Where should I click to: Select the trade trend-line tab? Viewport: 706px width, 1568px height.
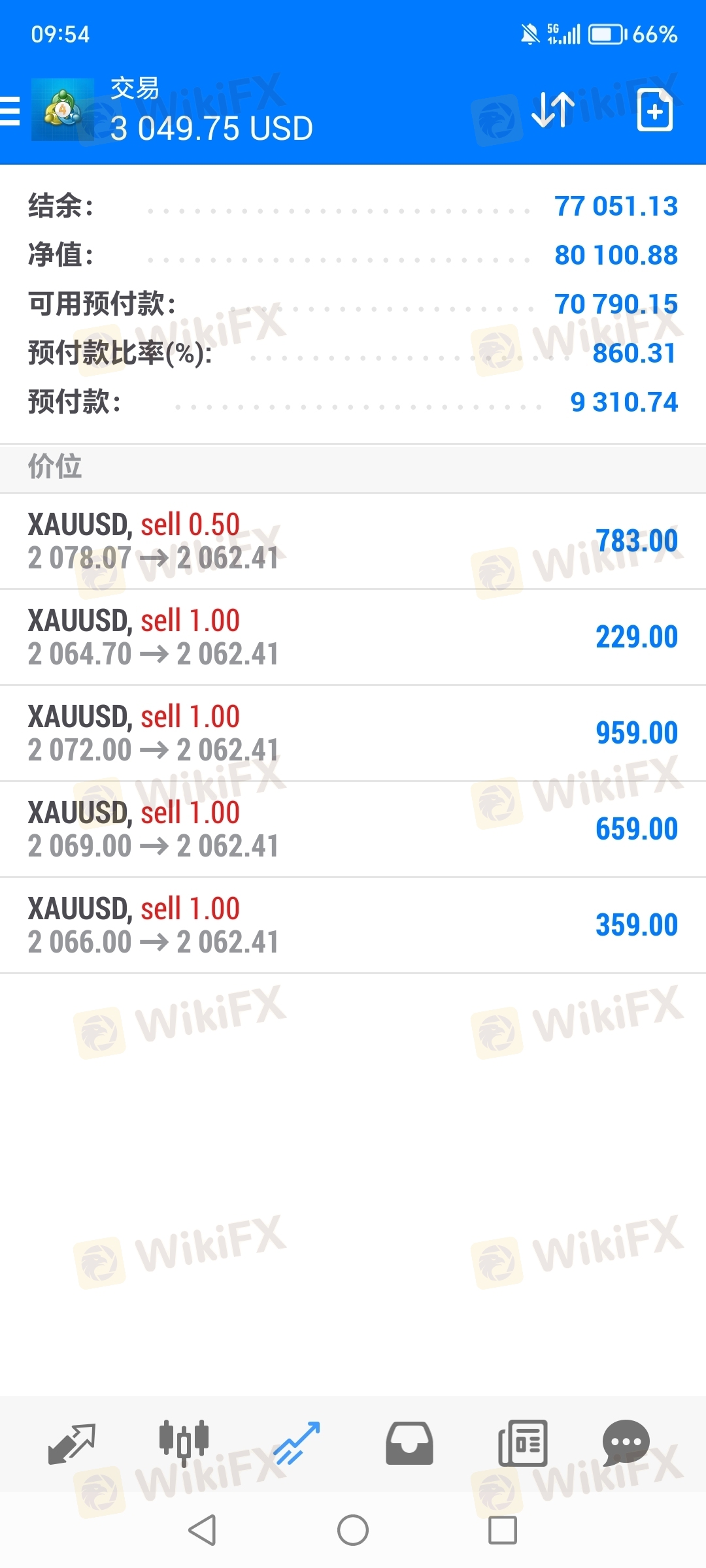297,1443
